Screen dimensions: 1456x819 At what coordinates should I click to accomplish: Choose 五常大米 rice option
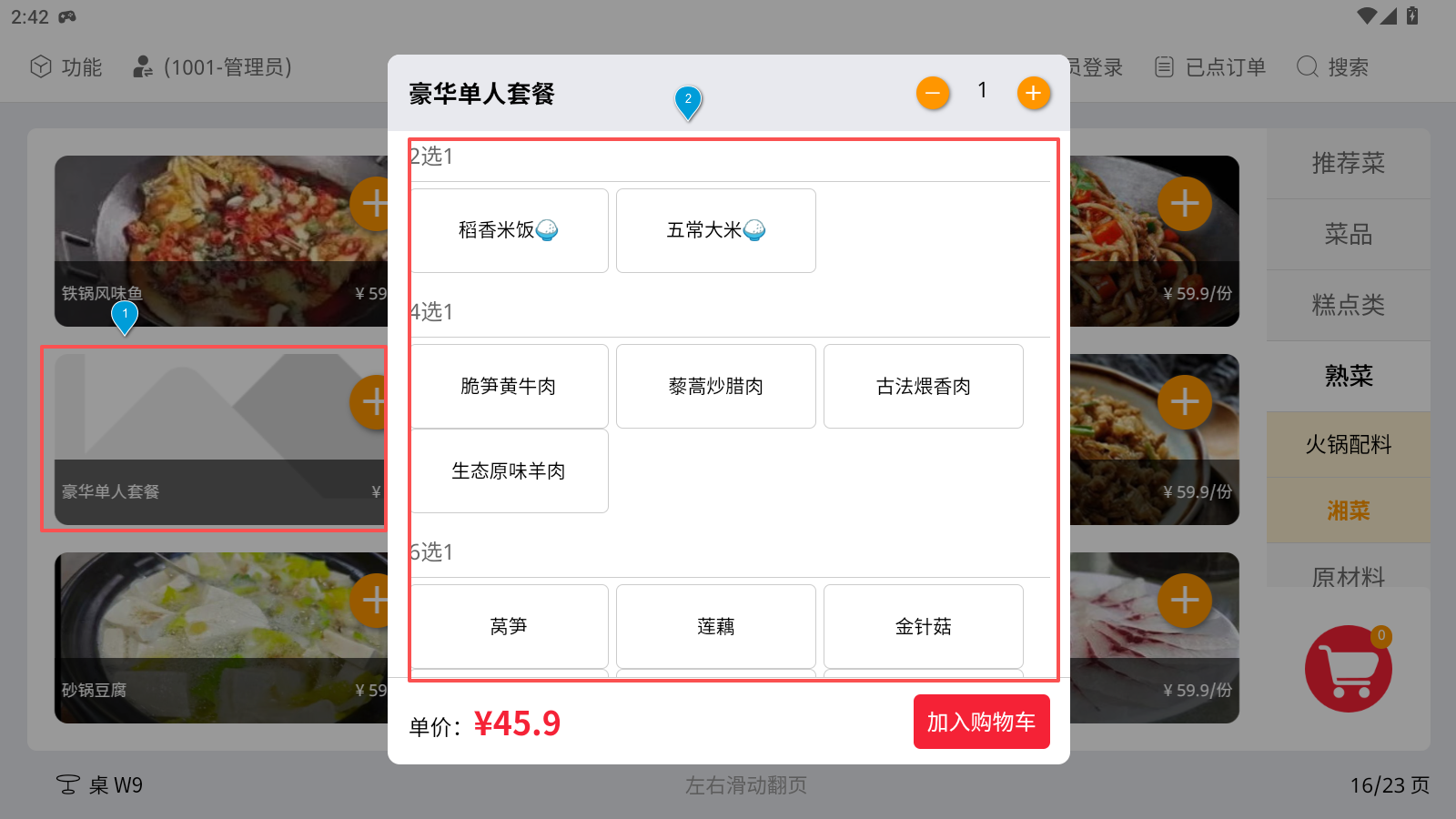tap(715, 230)
